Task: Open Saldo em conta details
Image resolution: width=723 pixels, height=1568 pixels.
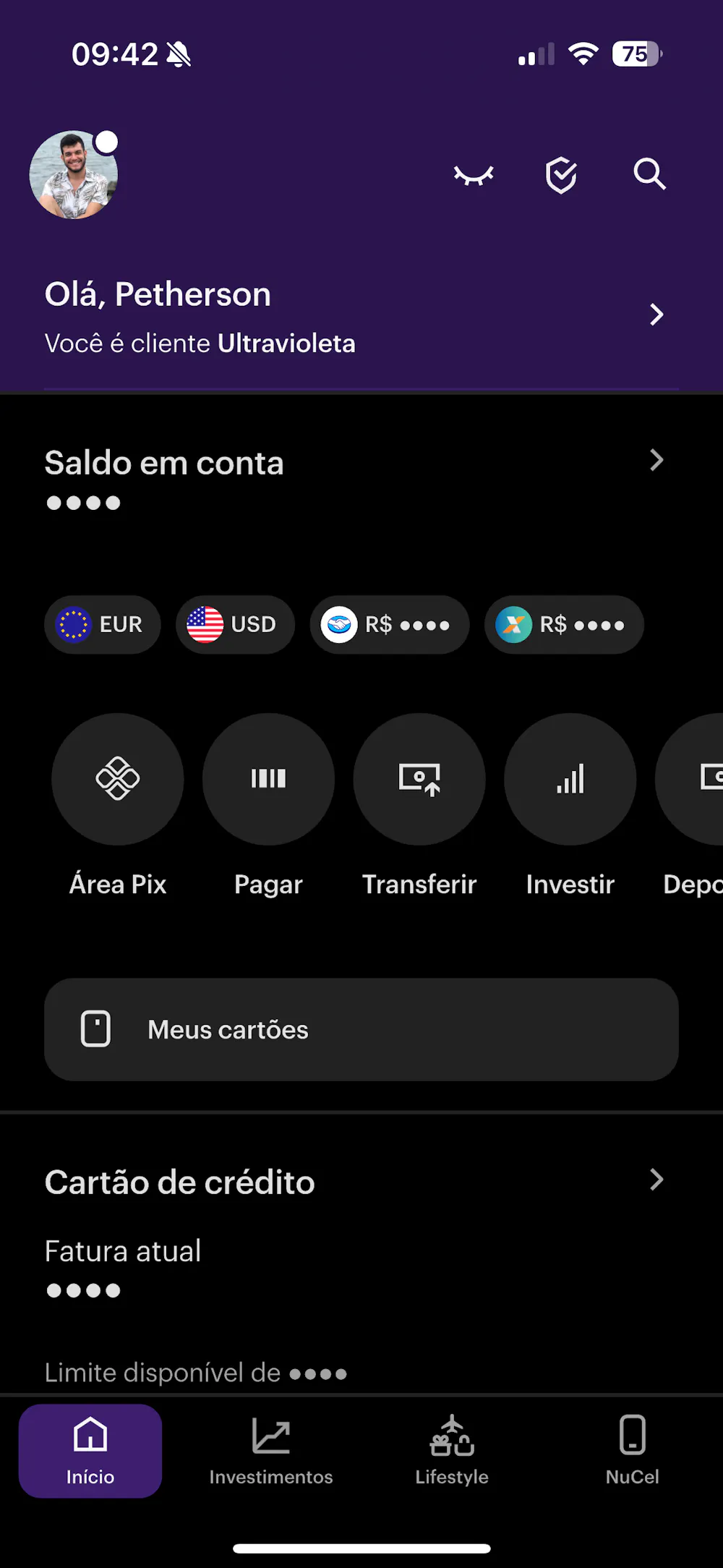Action: tap(656, 461)
